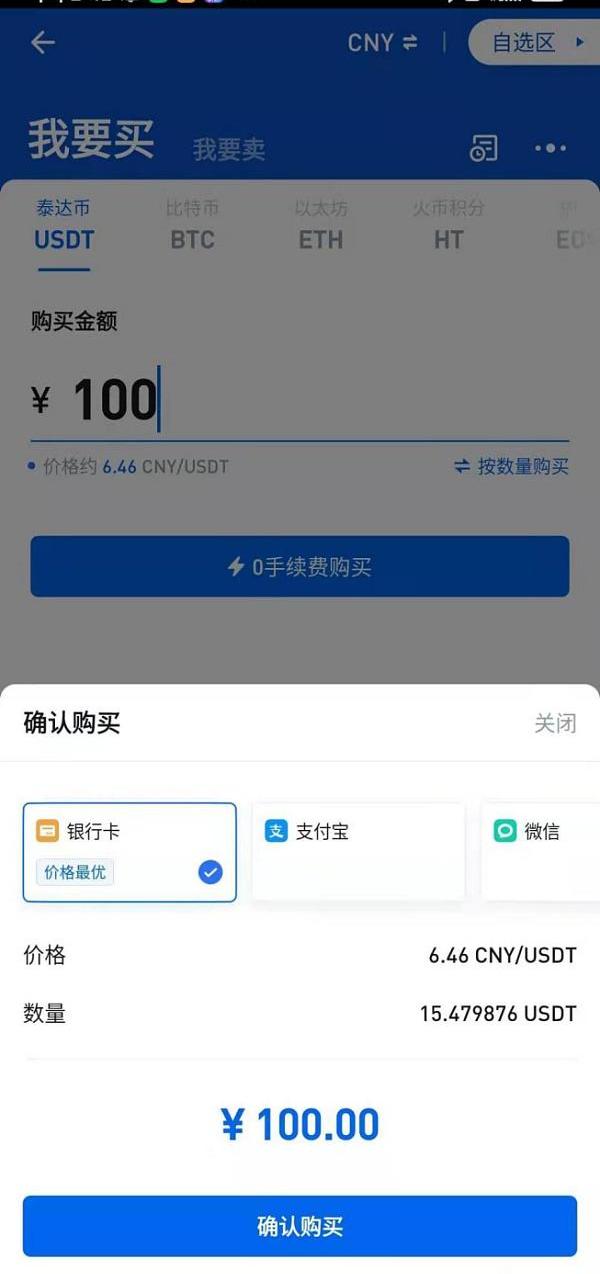Open the orders icon beside the dots
The height and width of the screenshot is (1274, 600).
(483, 149)
